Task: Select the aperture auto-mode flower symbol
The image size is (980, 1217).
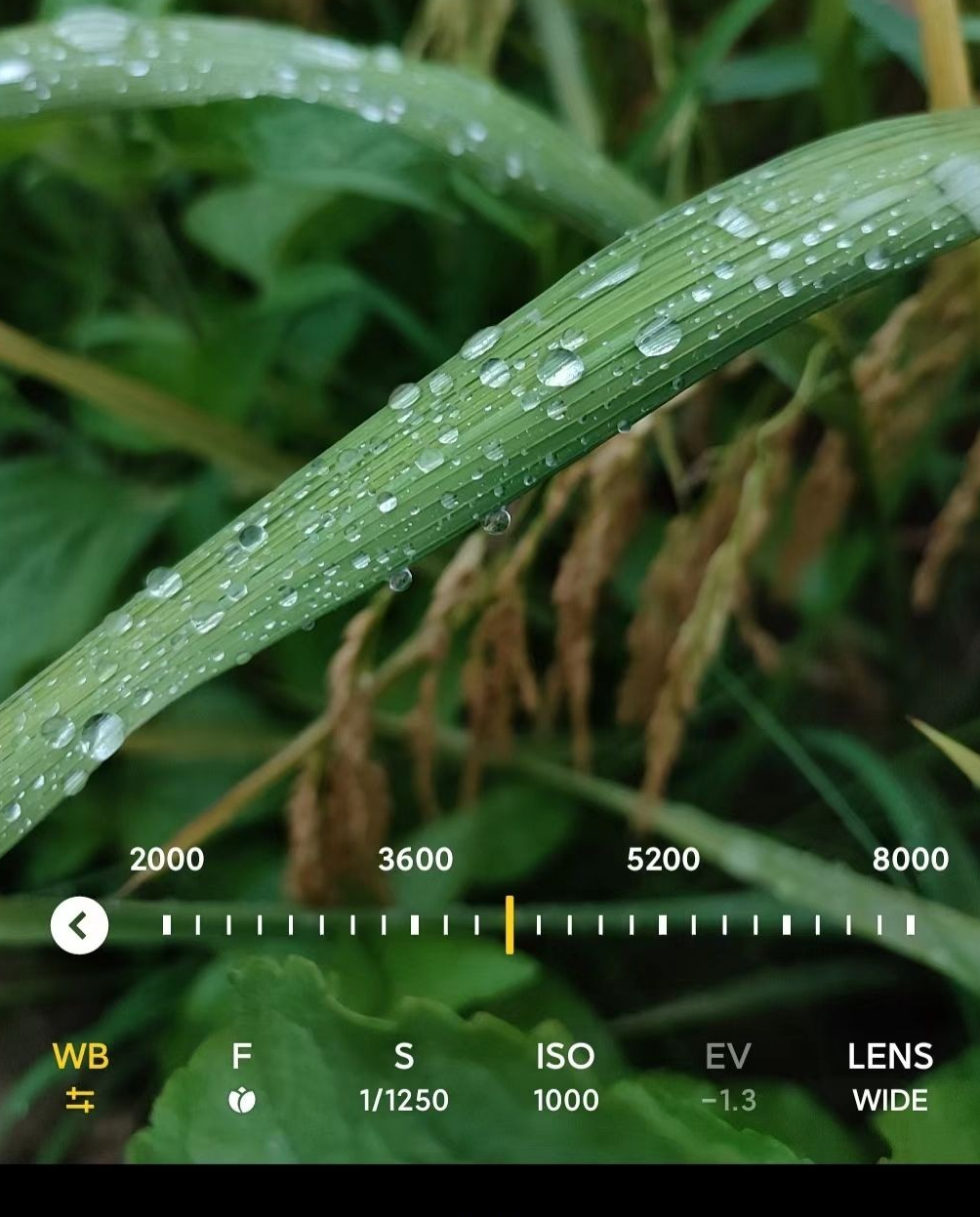Action: [241, 1101]
